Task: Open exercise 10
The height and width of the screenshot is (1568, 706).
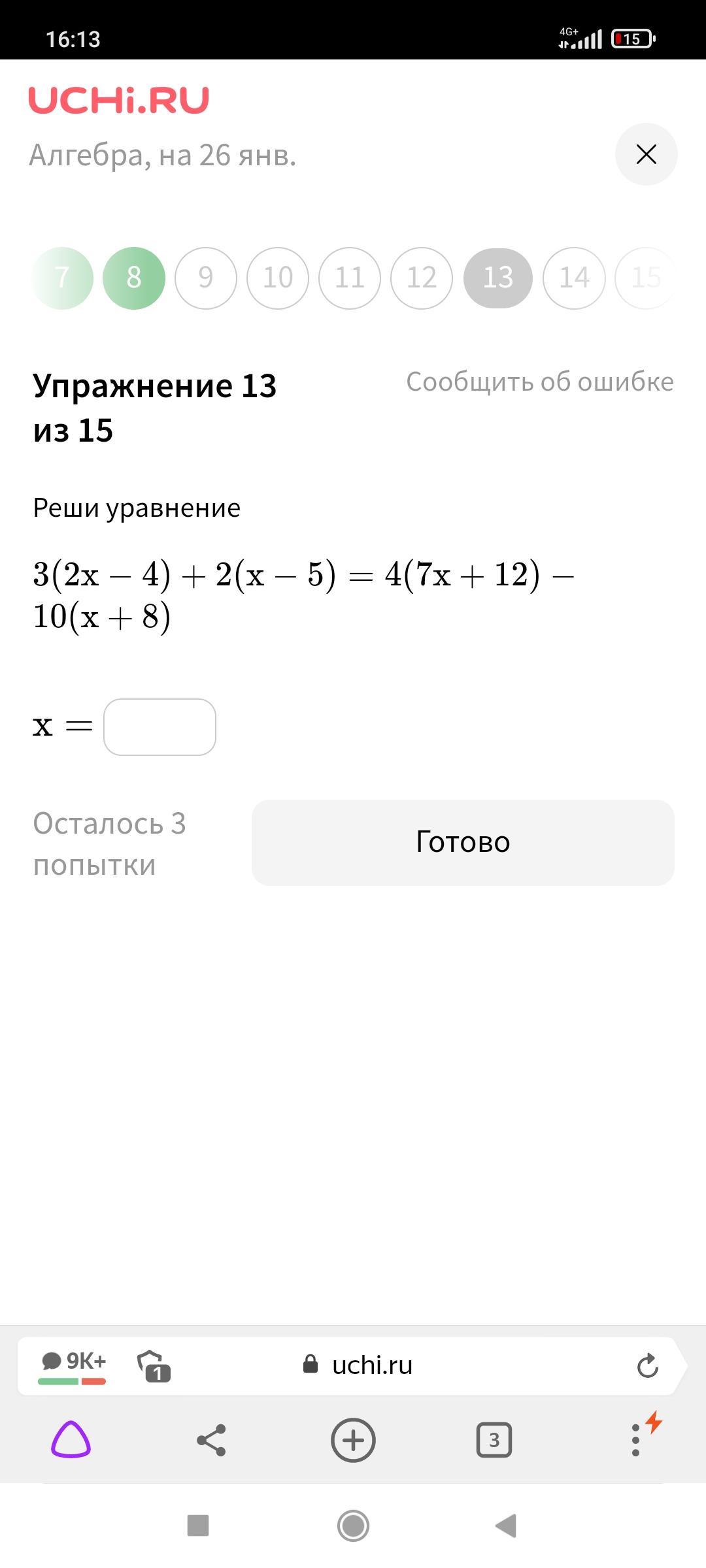Action: click(x=278, y=278)
